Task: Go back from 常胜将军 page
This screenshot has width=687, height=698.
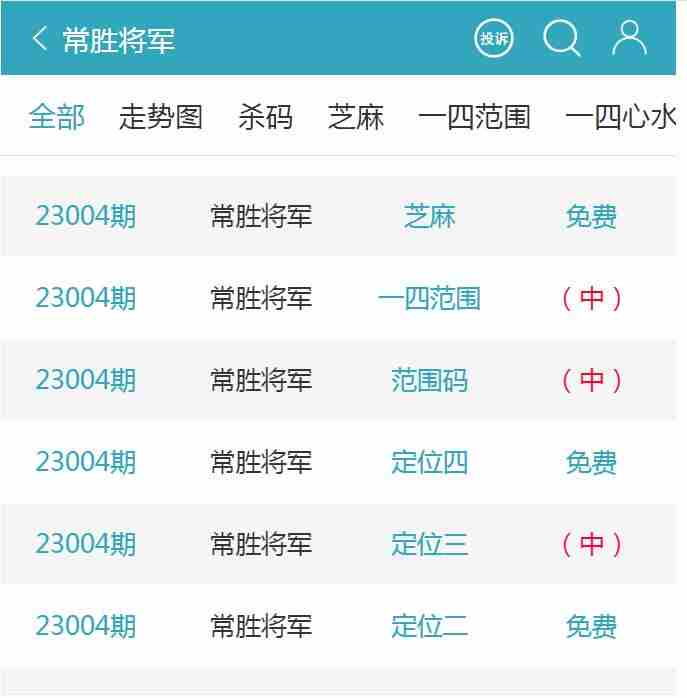Action: click(40, 39)
